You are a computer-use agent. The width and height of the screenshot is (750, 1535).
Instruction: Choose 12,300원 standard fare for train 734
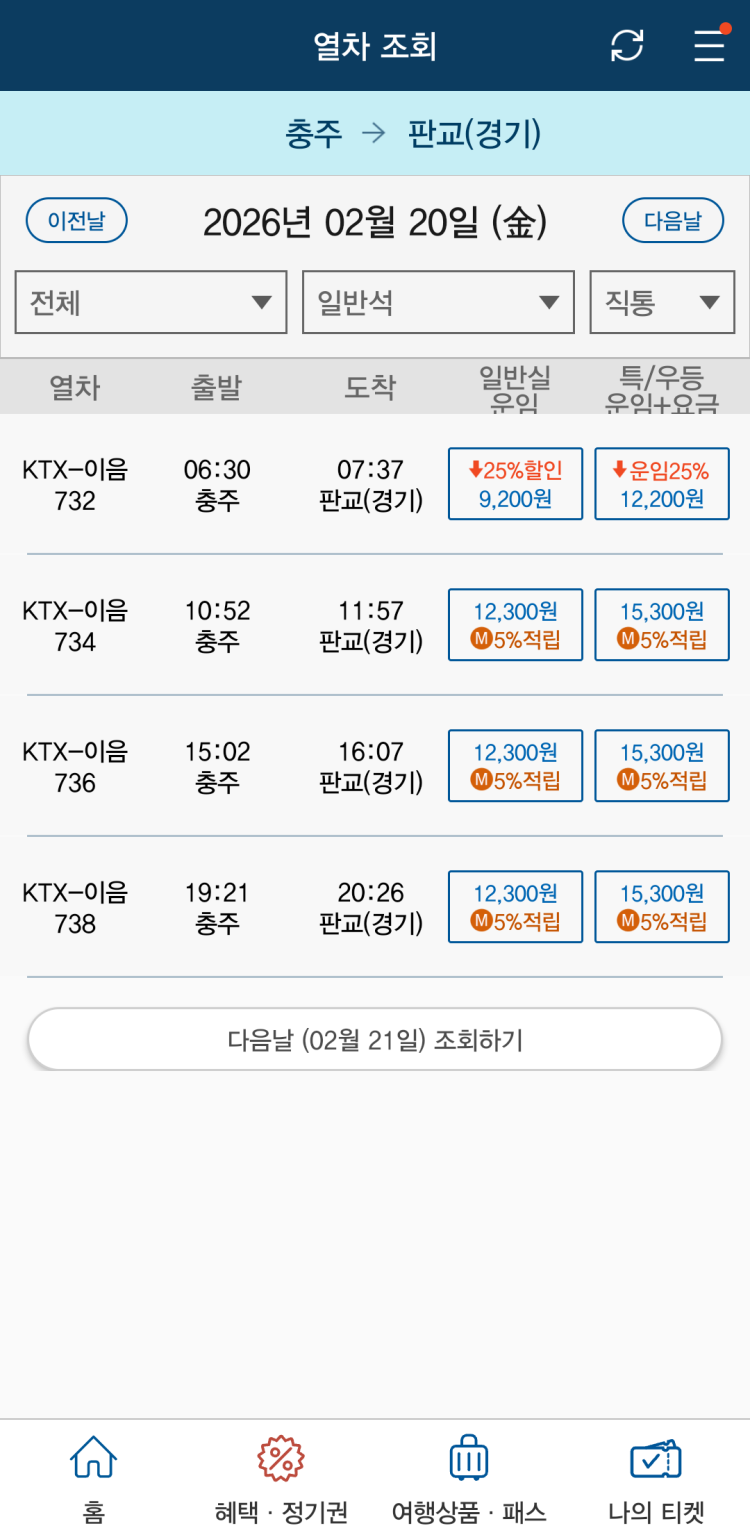pyautogui.click(x=515, y=625)
